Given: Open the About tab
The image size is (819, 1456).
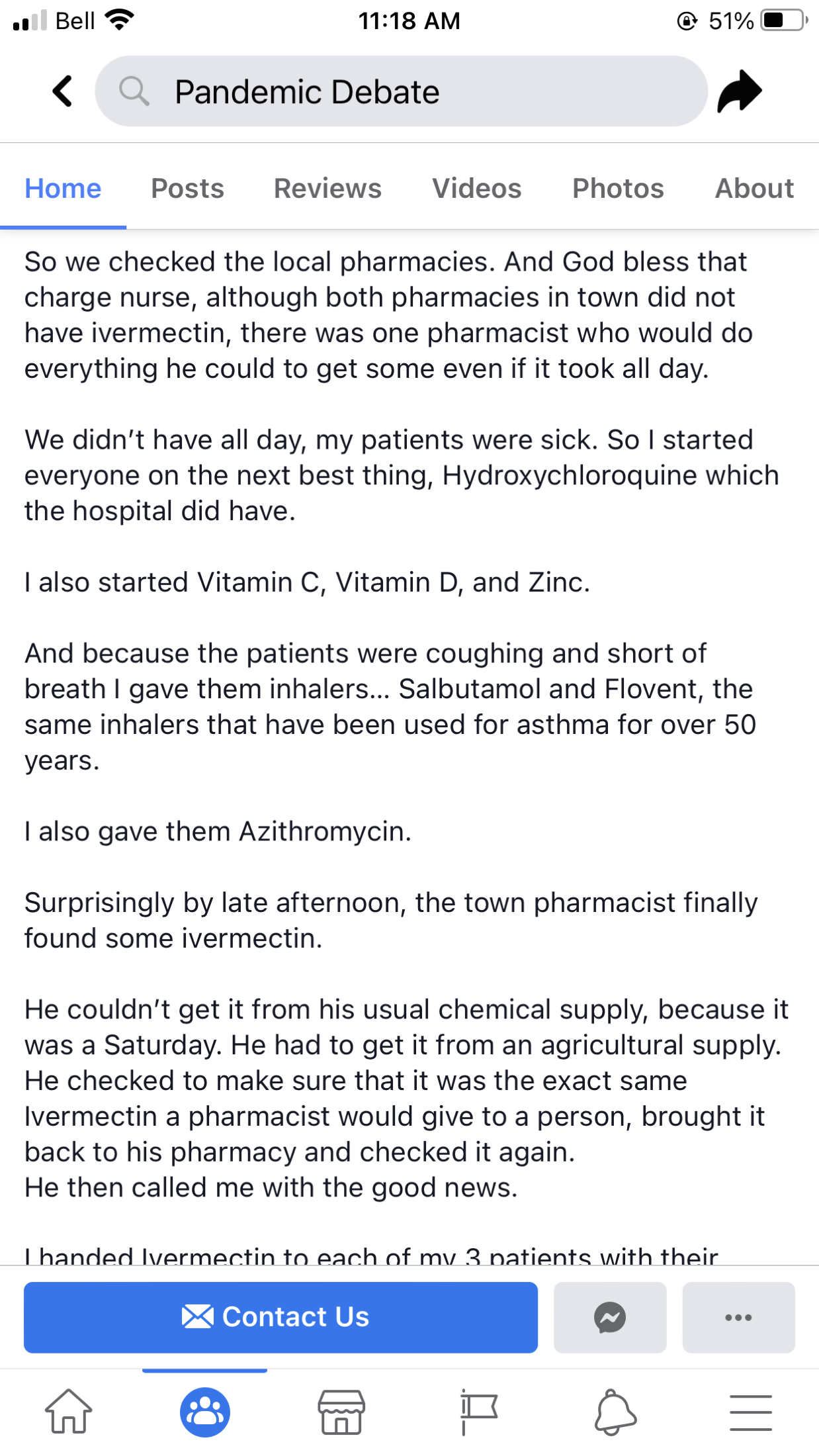Looking at the screenshot, I should (x=754, y=189).
